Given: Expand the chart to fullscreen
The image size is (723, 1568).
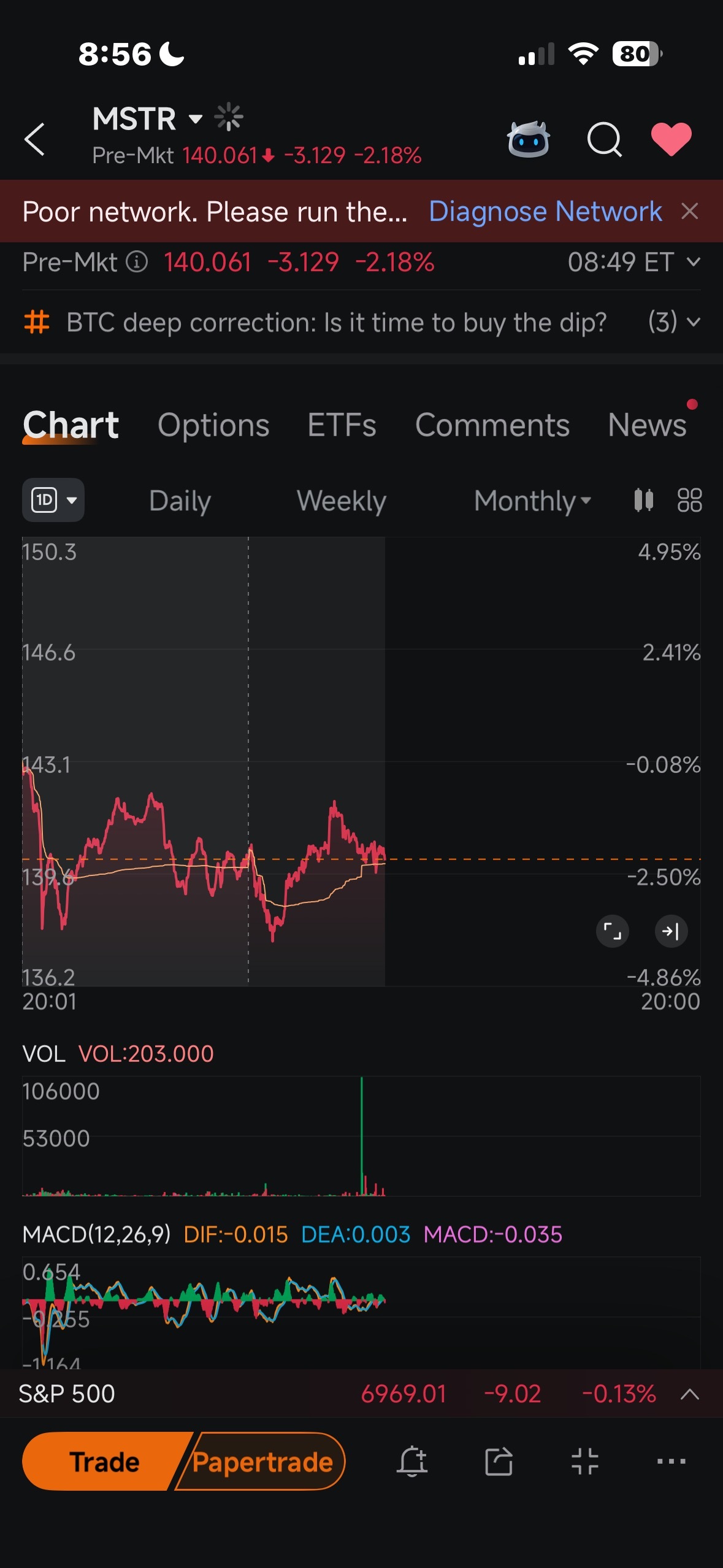Looking at the screenshot, I should [612, 931].
